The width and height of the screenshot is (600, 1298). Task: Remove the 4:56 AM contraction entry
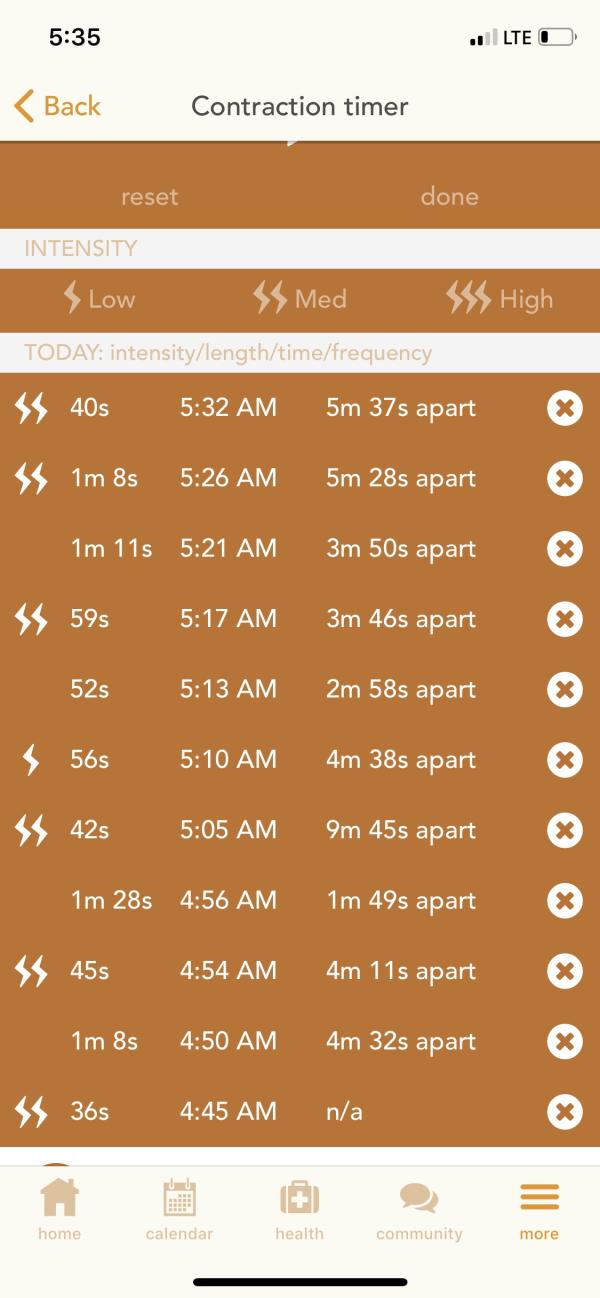564,901
